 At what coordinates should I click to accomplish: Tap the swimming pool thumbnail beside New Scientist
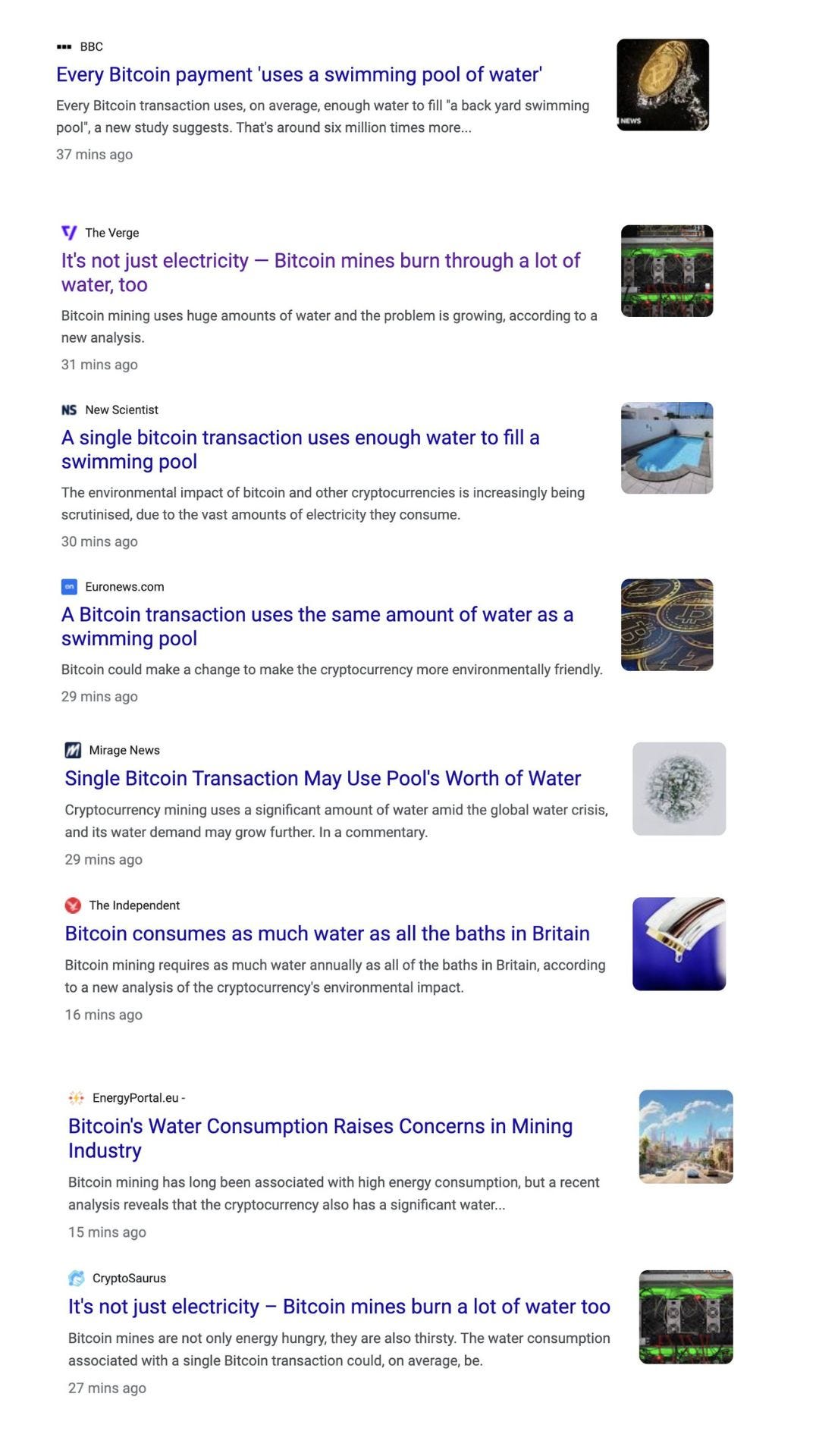tap(667, 447)
